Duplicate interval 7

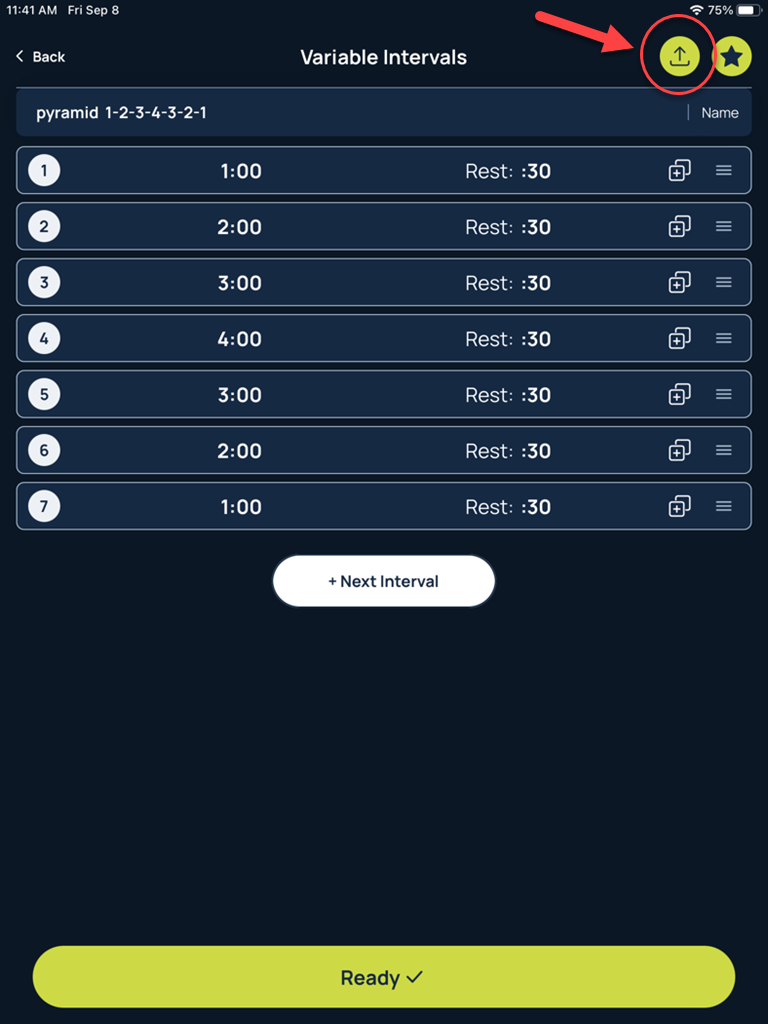[679, 507]
